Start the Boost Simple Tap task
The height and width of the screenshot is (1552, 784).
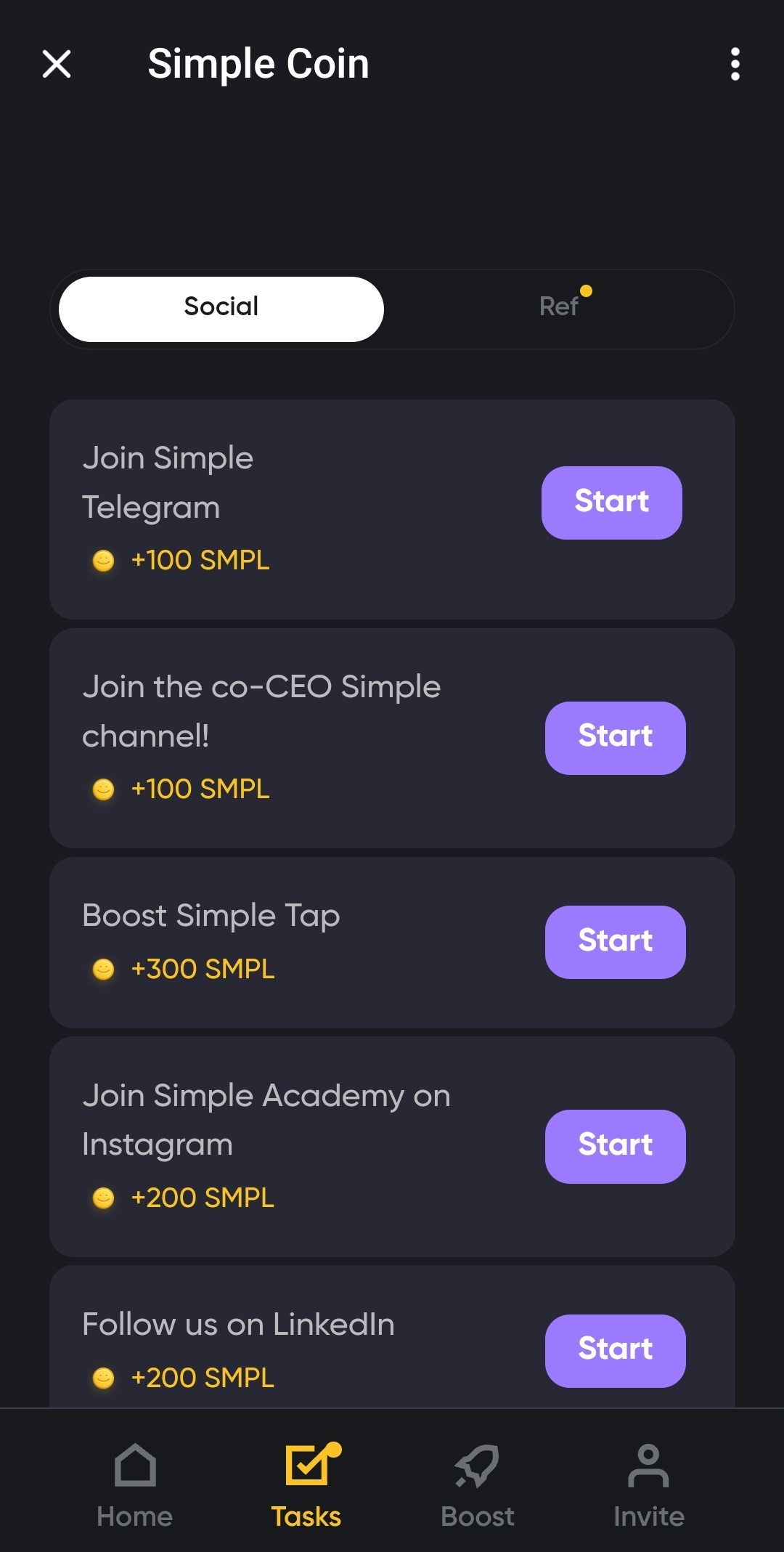(615, 942)
